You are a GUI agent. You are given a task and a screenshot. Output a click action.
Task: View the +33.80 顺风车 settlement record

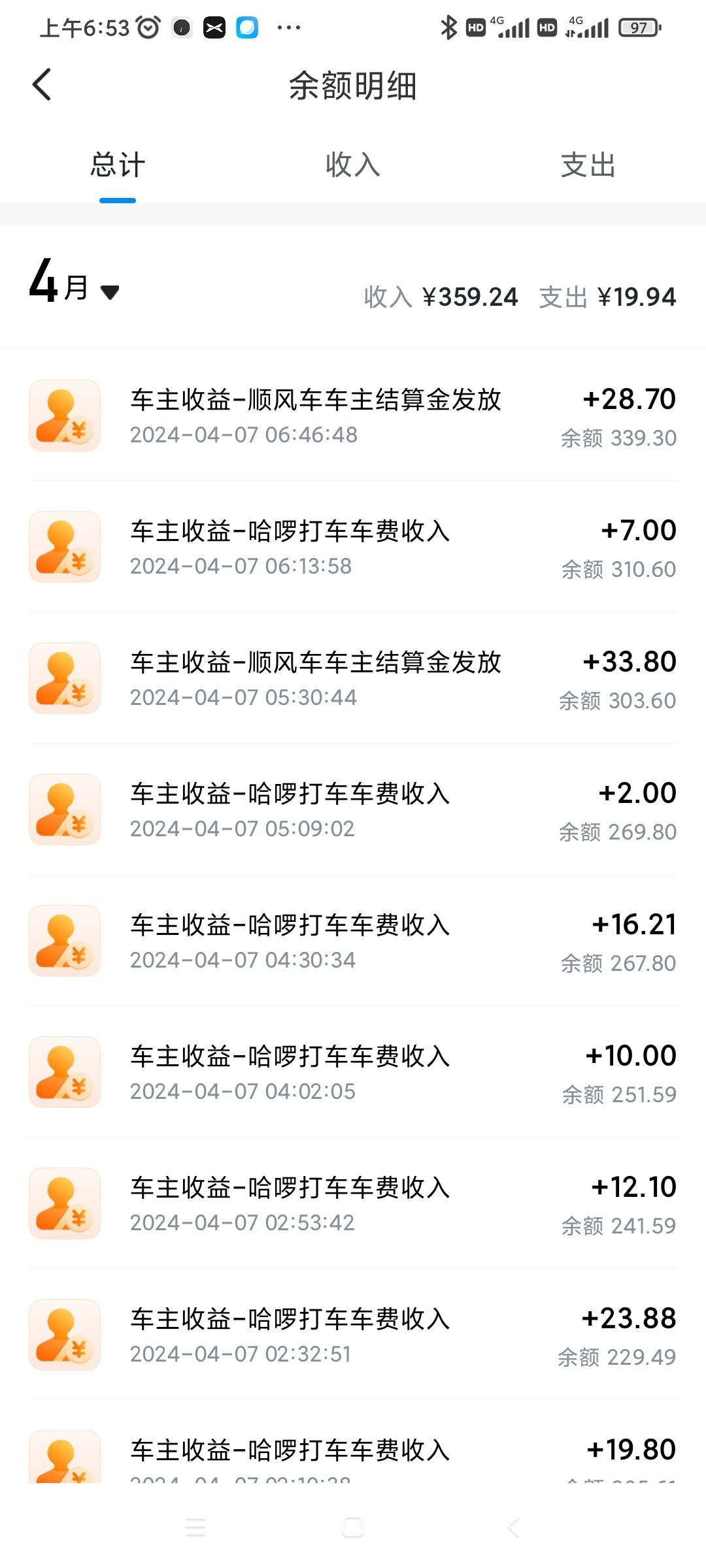click(x=353, y=678)
